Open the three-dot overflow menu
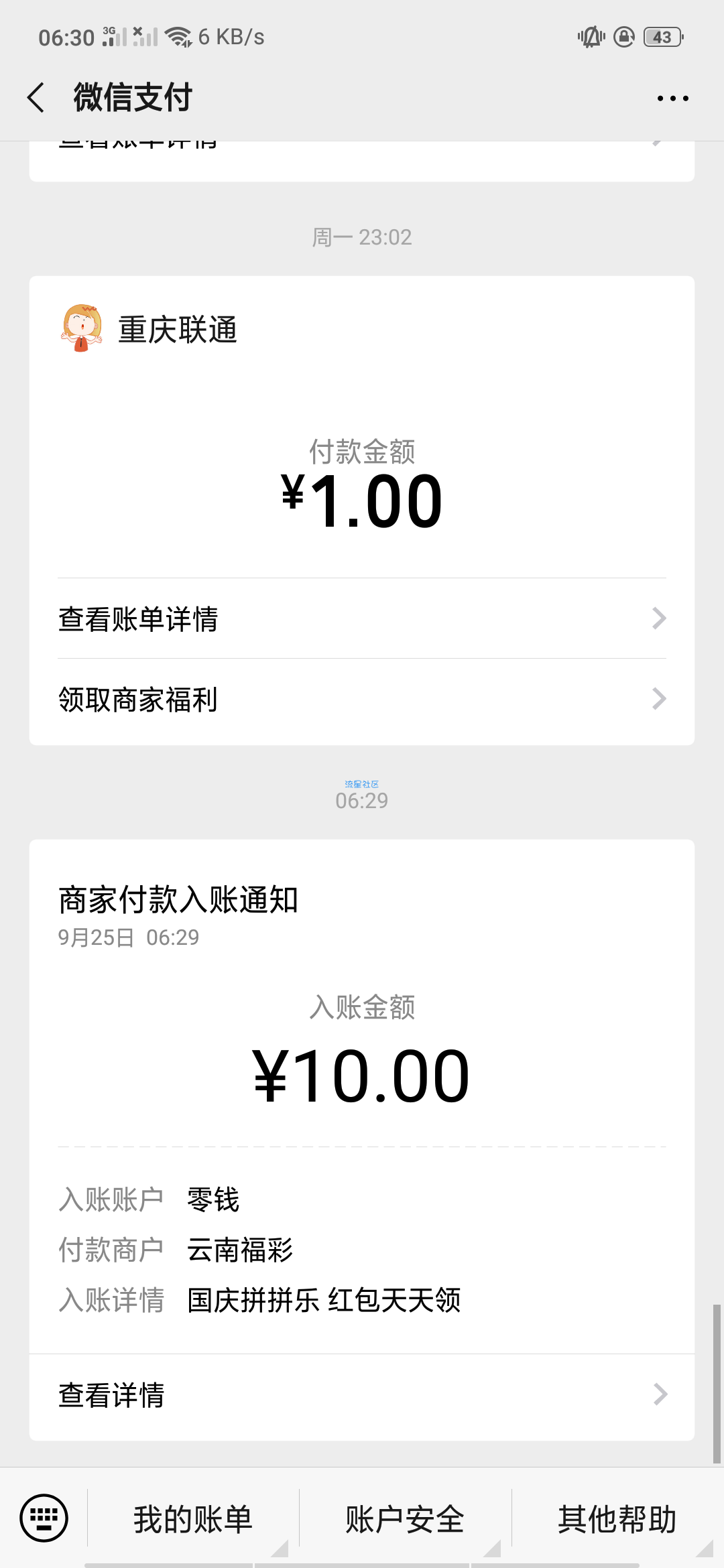Screen dimensions: 724x1568 pyautogui.click(x=672, y=99)
